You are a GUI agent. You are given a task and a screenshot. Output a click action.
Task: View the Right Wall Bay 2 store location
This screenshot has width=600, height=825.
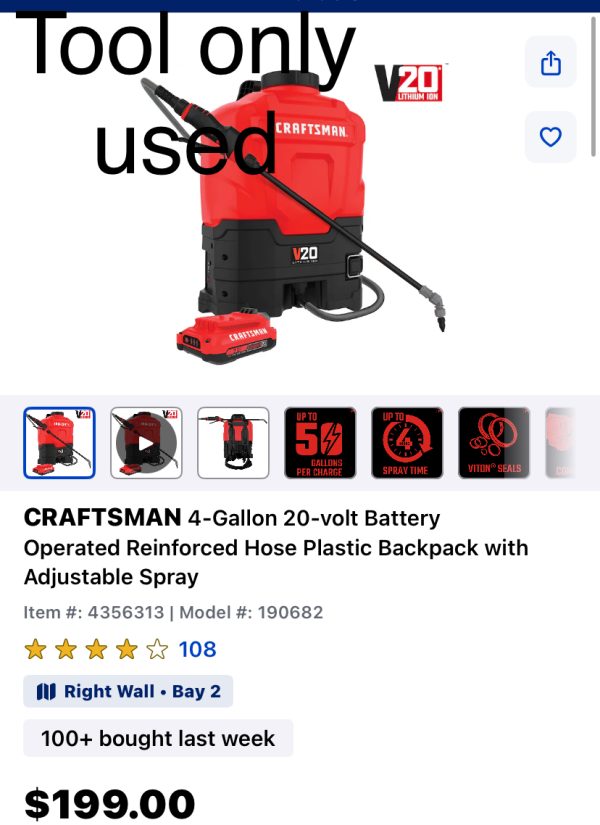128,692
